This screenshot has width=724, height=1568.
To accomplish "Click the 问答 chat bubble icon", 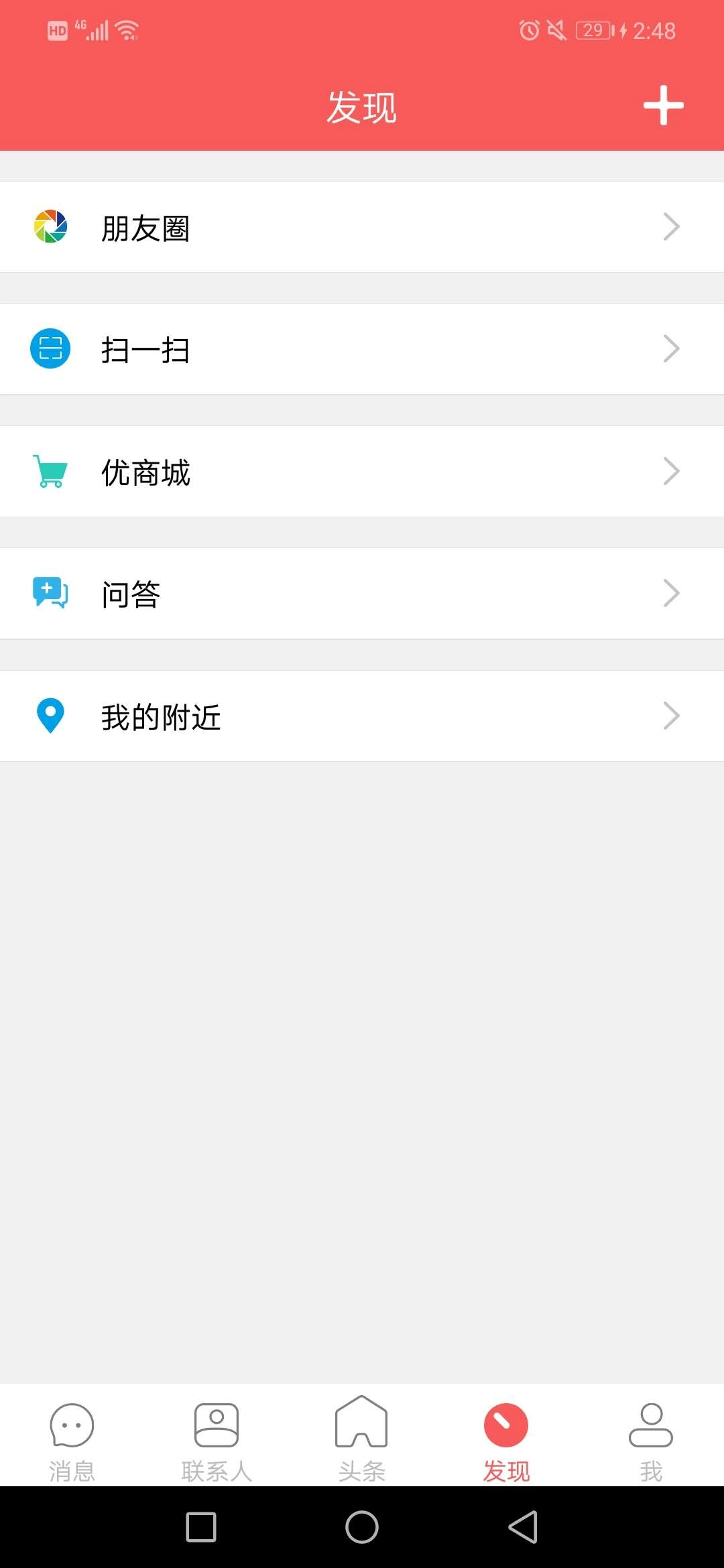I will pos(50,593).
